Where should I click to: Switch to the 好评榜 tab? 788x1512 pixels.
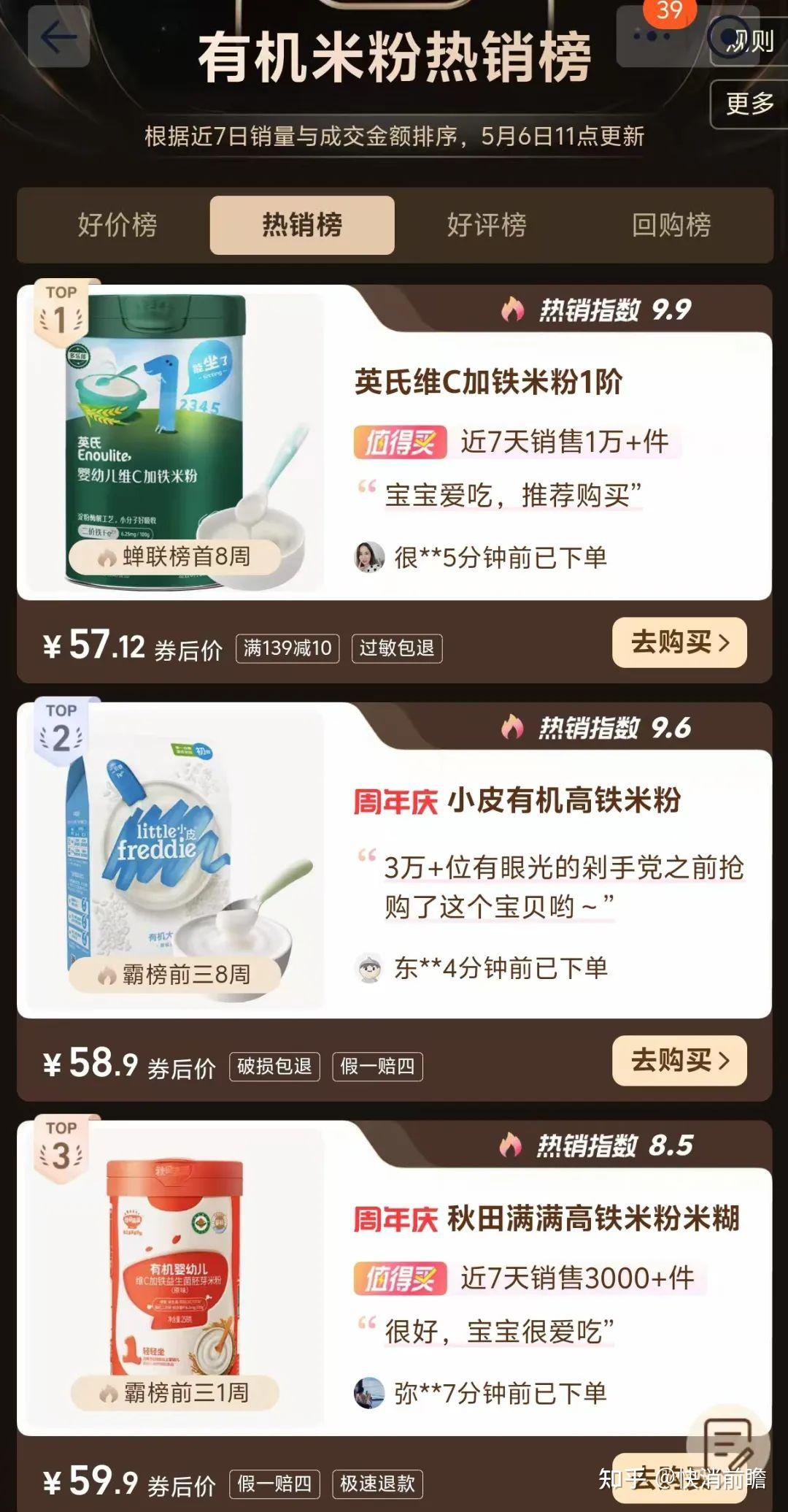click(x=487, y=225)
